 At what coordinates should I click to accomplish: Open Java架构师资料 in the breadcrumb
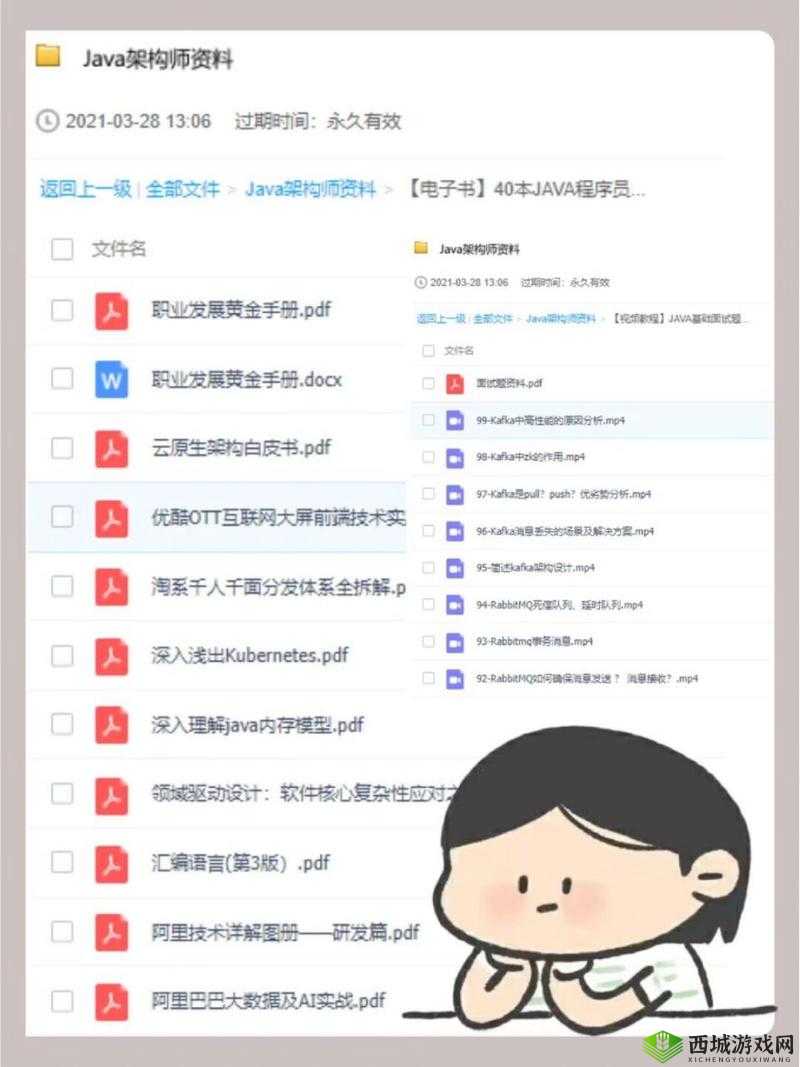coord(310,189)
